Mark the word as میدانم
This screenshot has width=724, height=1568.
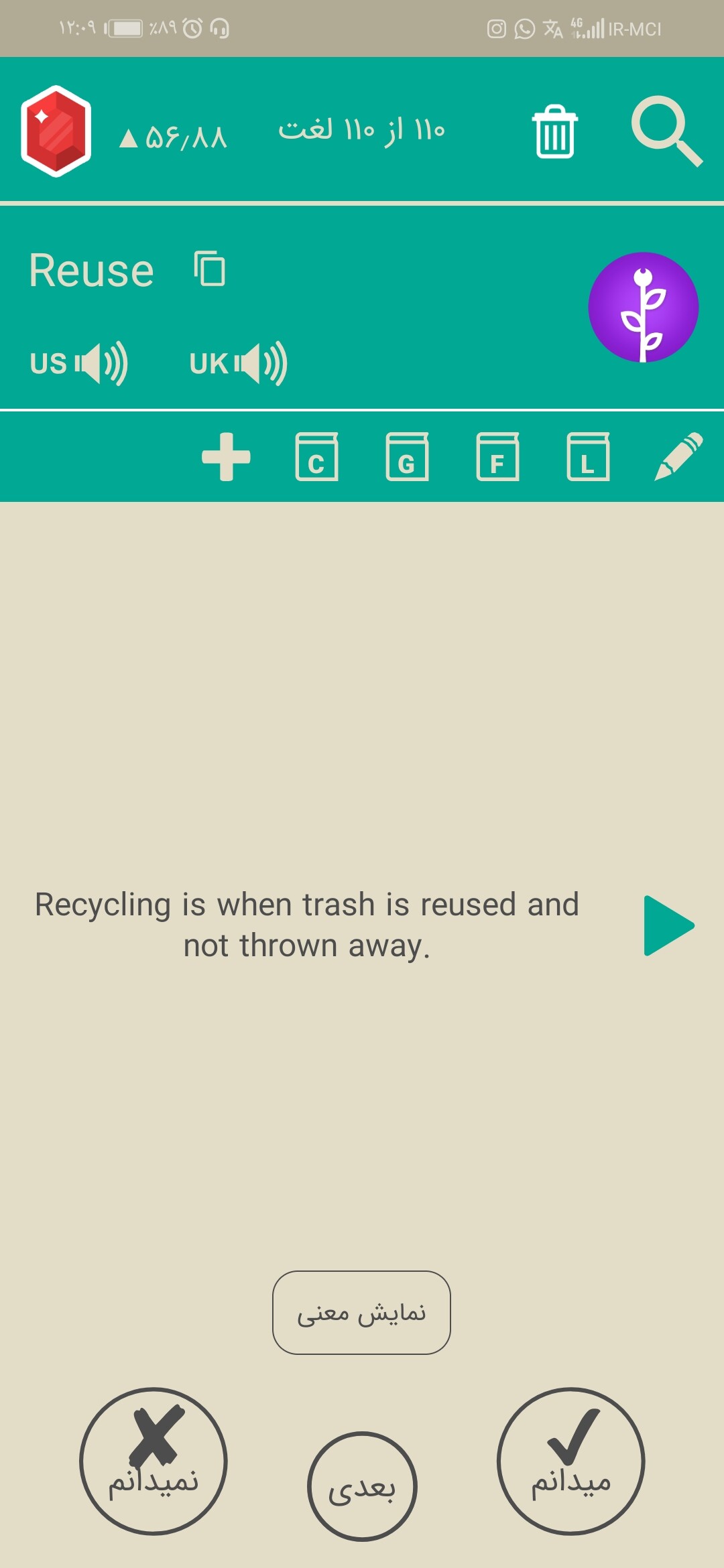click(x=570, y=1461)
